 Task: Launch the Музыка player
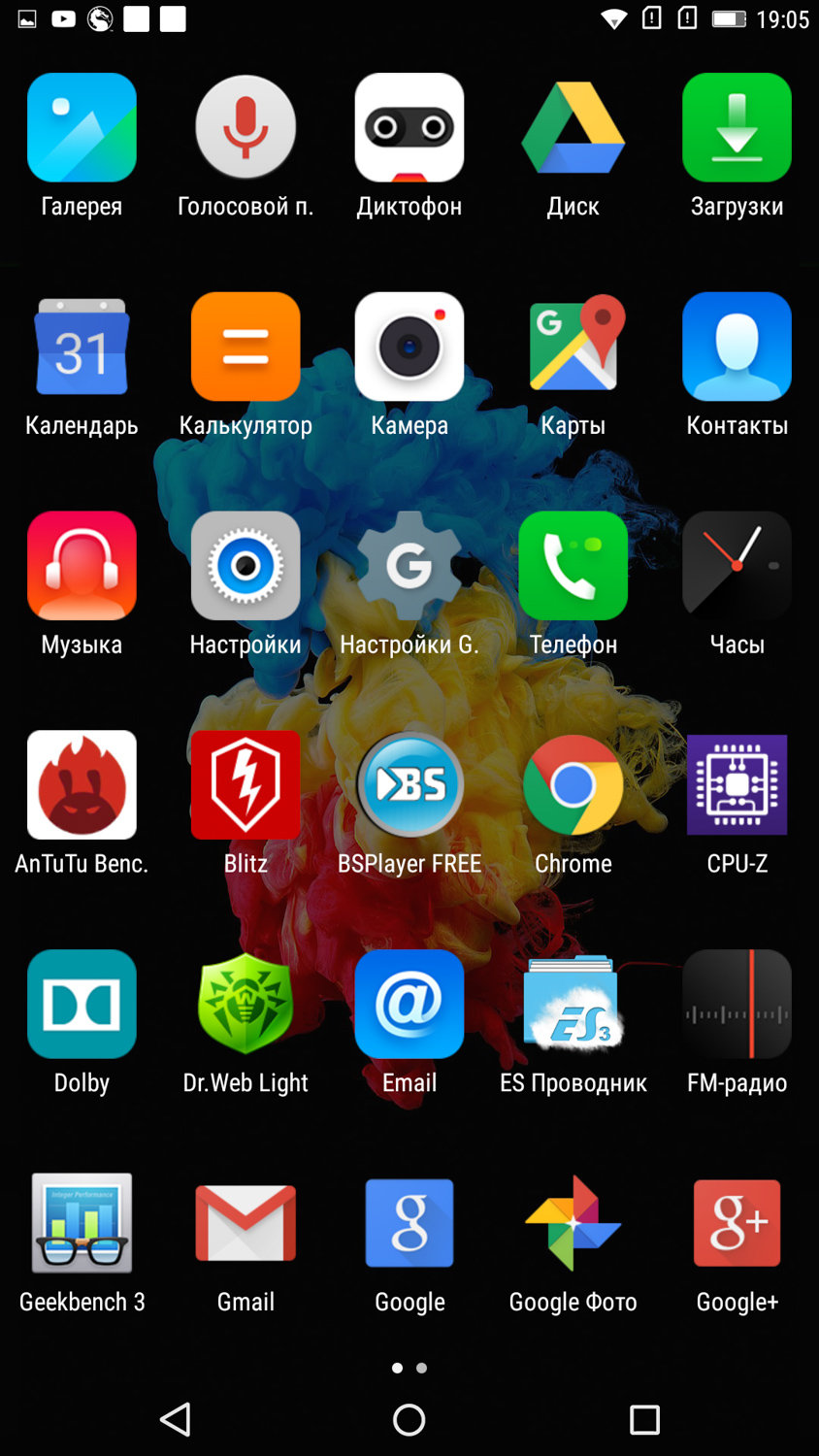82,566
